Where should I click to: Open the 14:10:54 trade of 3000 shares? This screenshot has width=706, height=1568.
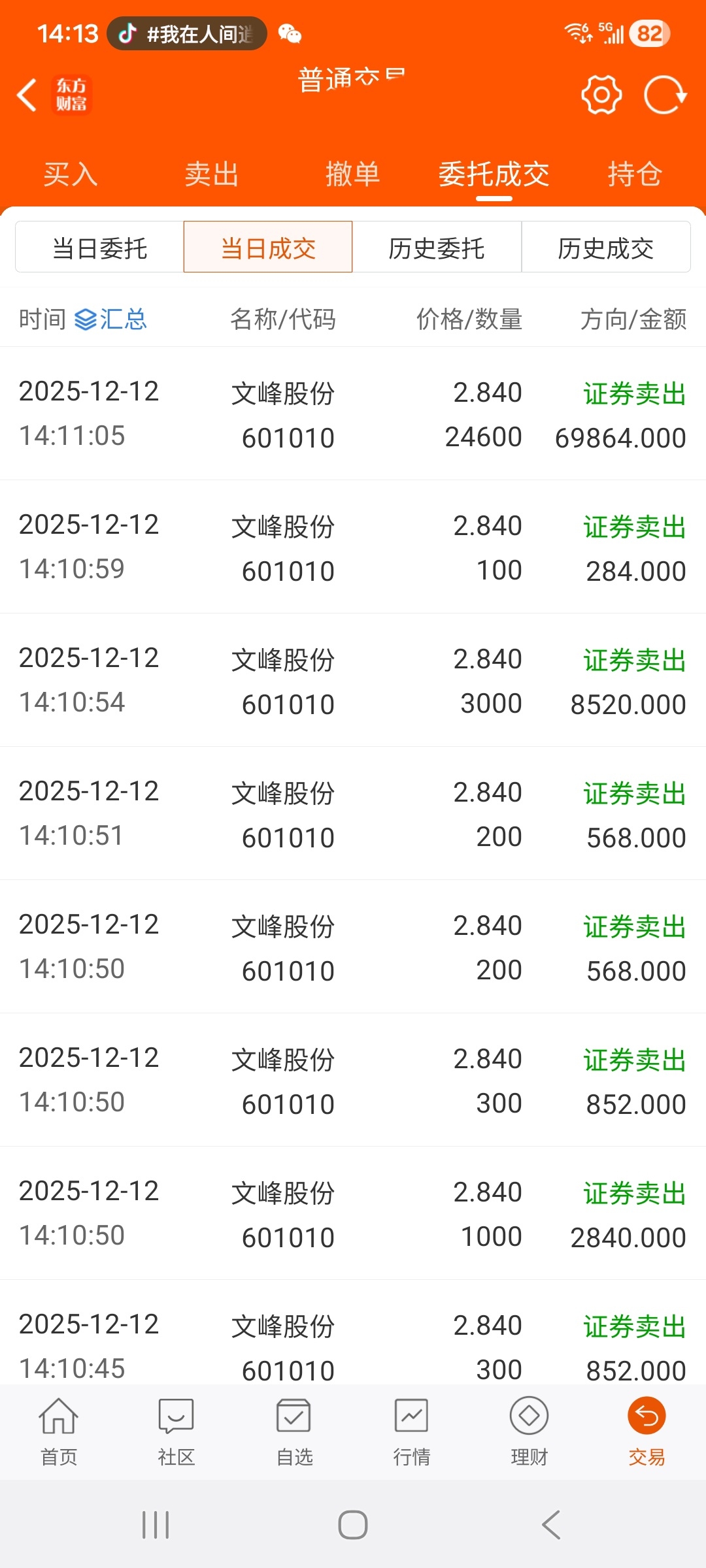click(x=353, y=681)
